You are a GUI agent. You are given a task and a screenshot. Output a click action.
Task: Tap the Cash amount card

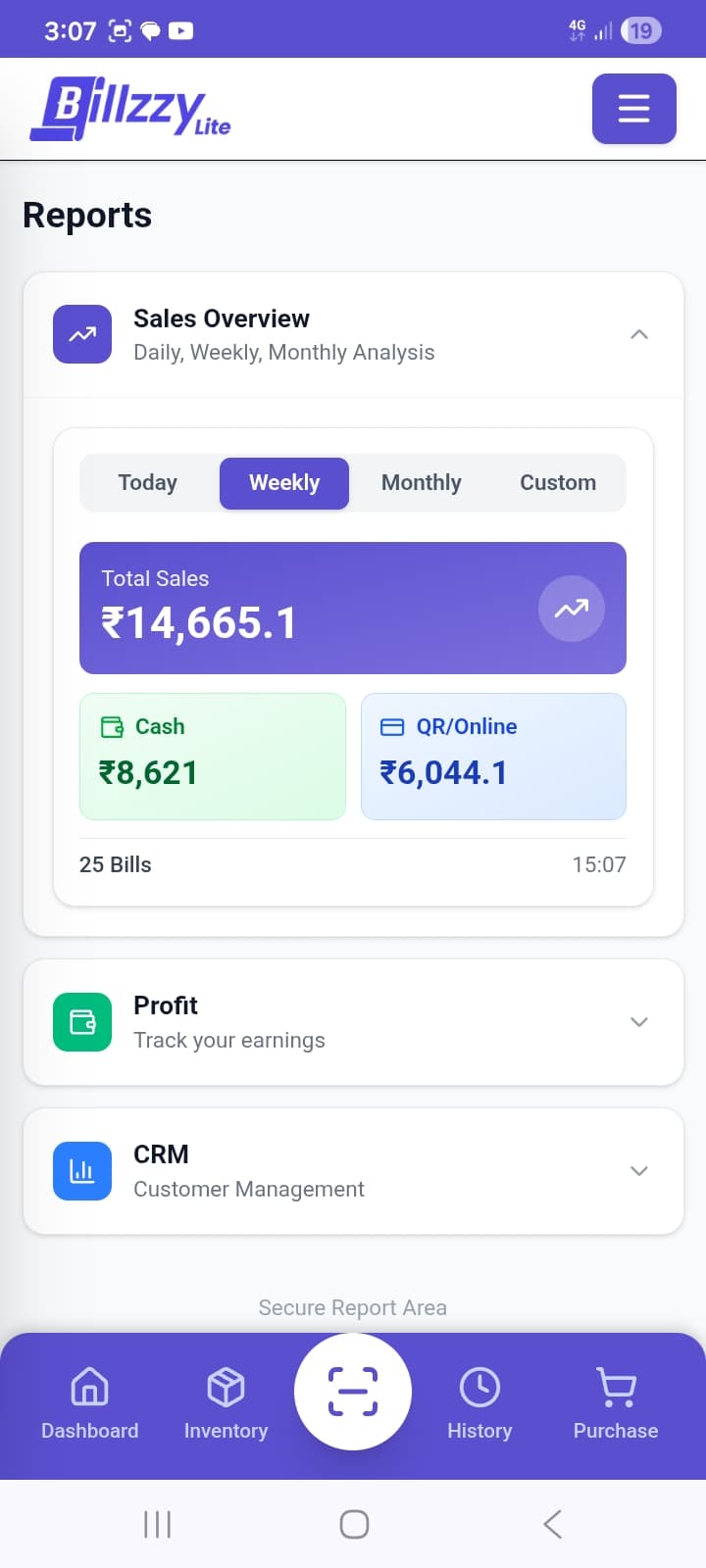[212, 756]
